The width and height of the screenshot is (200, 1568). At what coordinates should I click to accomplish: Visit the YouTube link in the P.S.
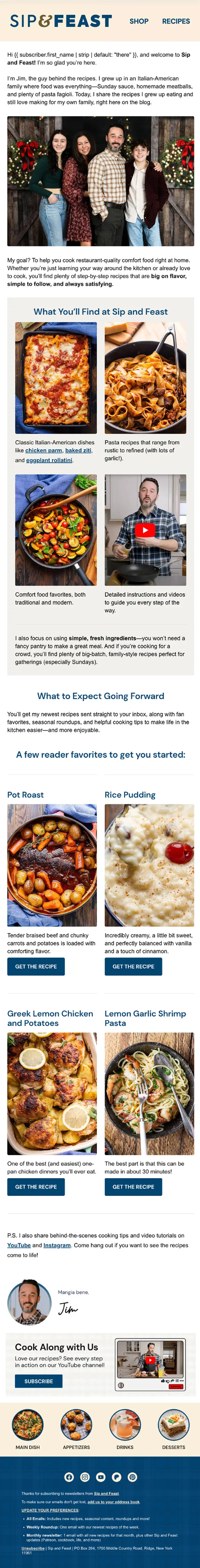point(19,1245)
